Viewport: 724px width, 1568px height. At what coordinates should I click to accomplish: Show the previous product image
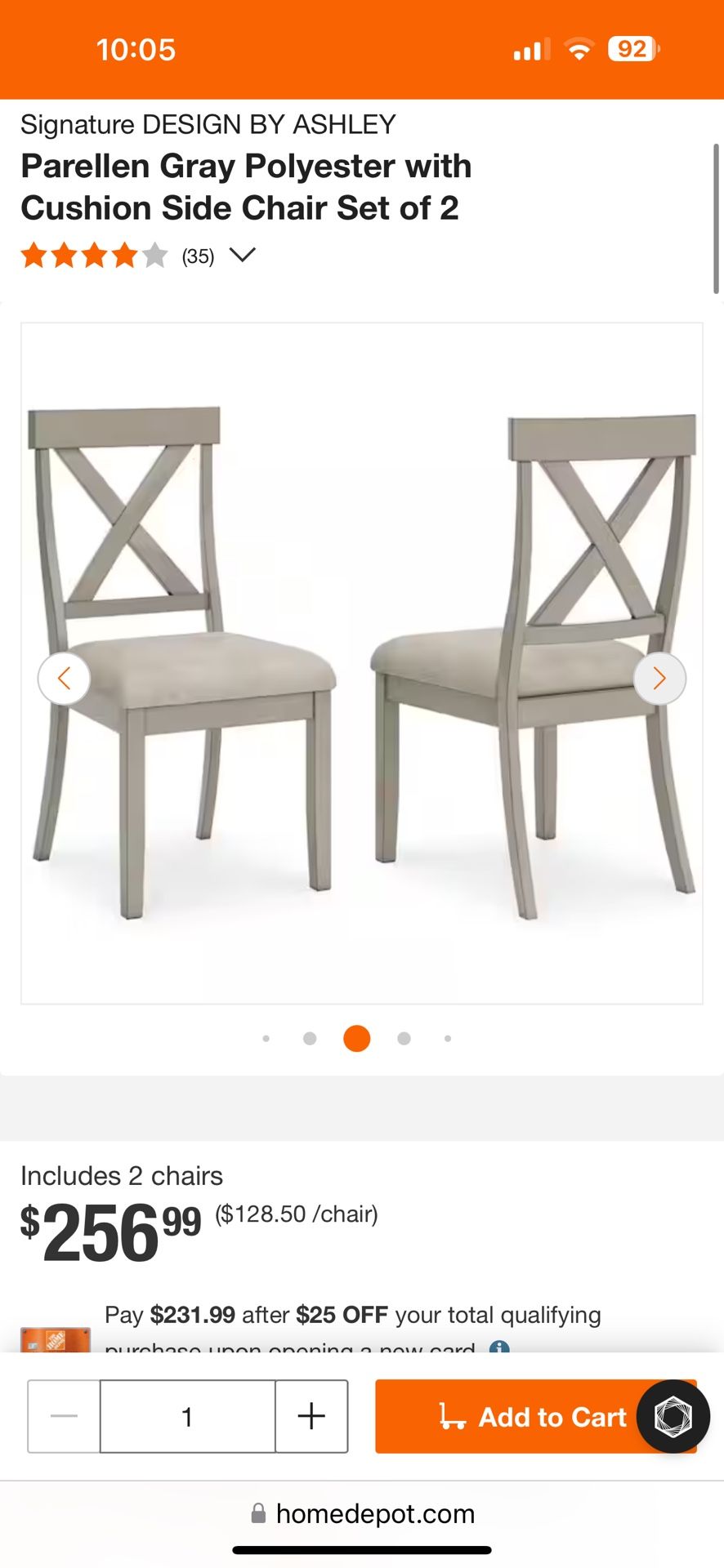click(64, 678)
